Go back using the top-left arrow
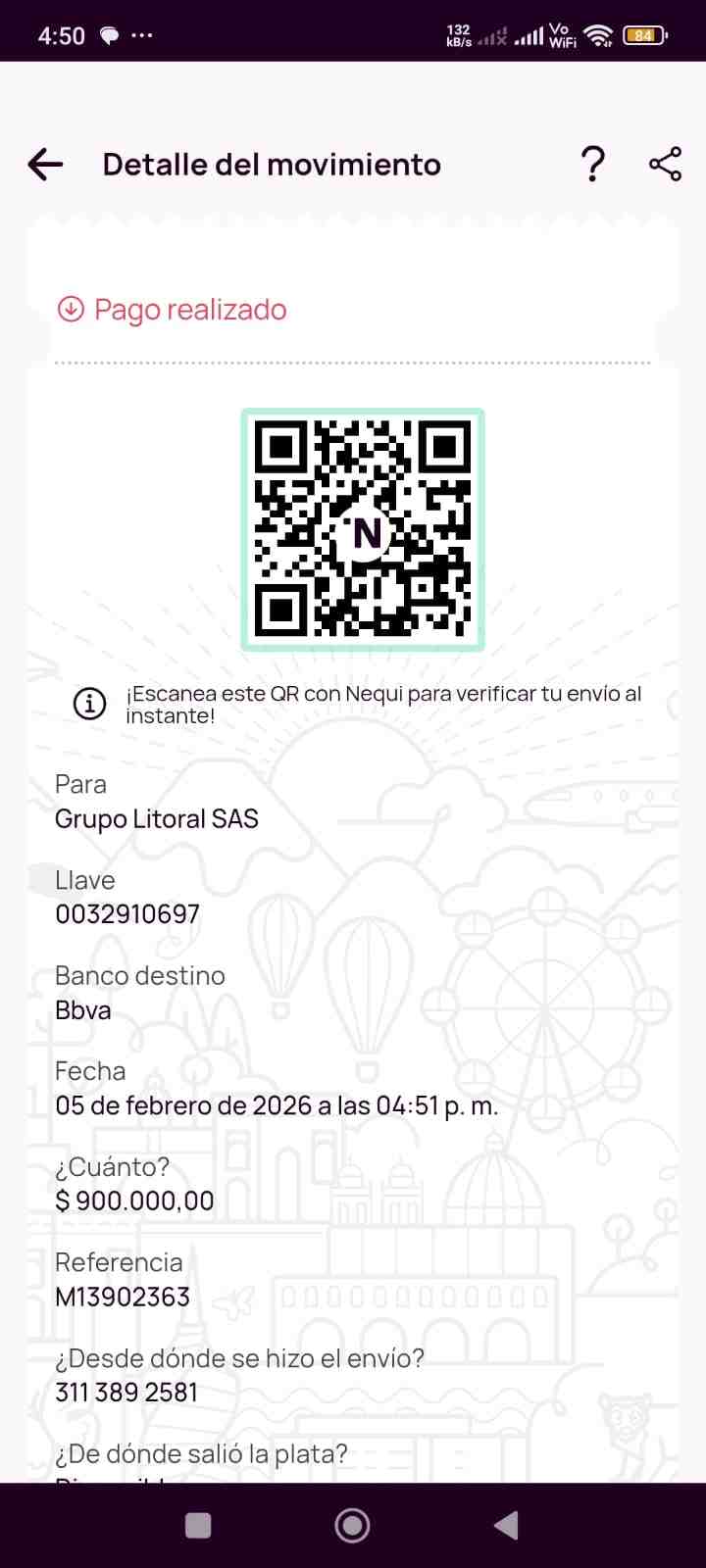The height and width of the screenshot is (1568, 706). pos(45,165)
